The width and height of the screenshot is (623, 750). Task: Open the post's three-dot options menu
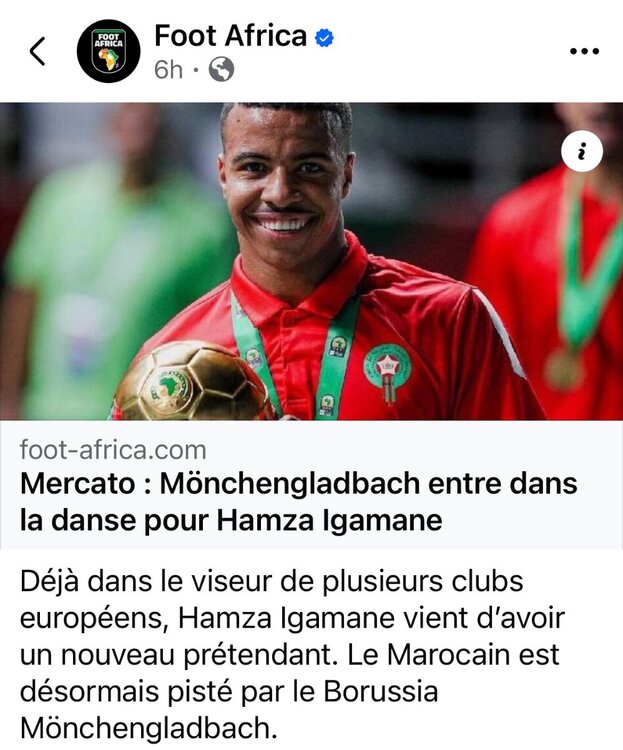coord(583,51)
